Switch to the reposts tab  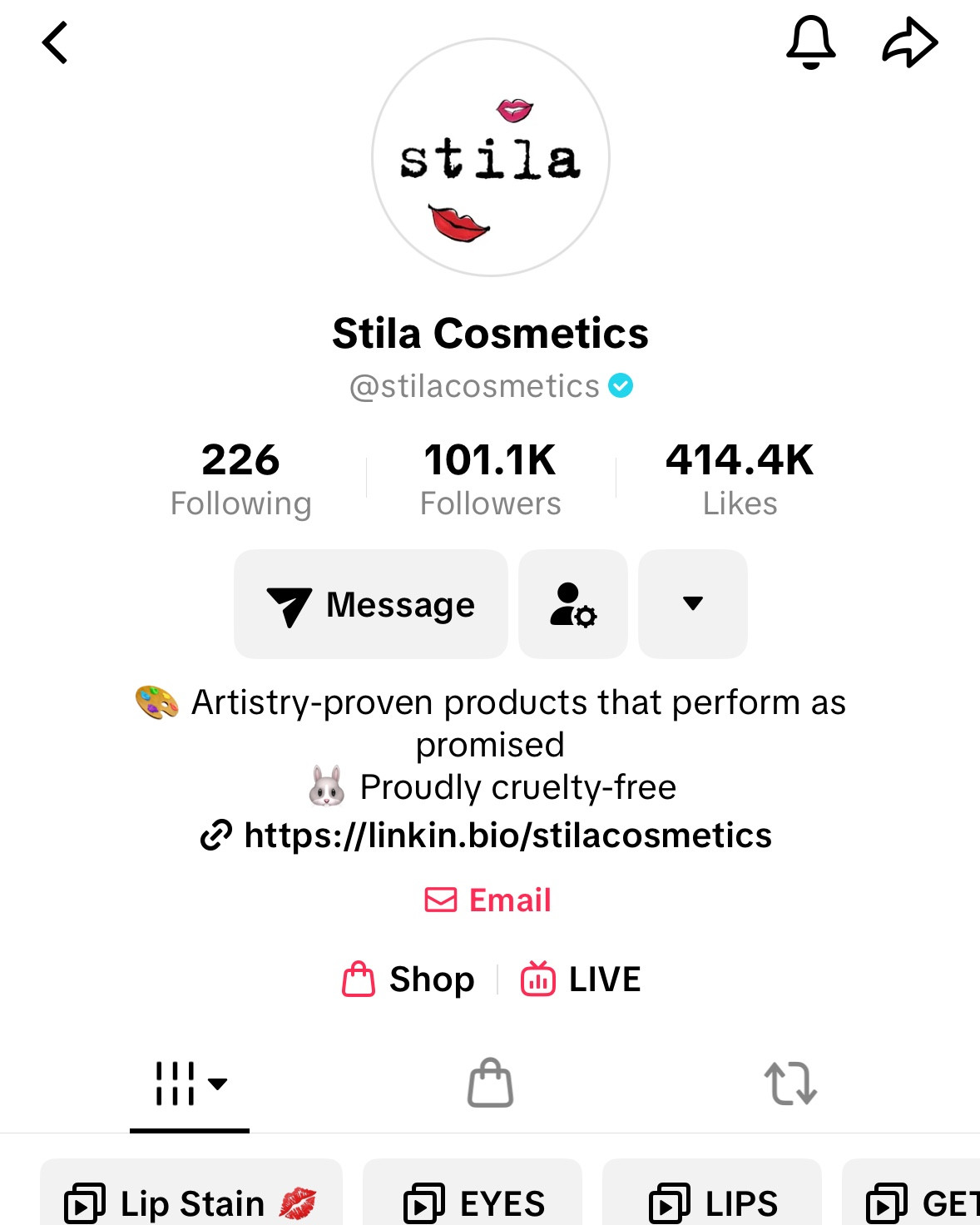[791, 1082]
